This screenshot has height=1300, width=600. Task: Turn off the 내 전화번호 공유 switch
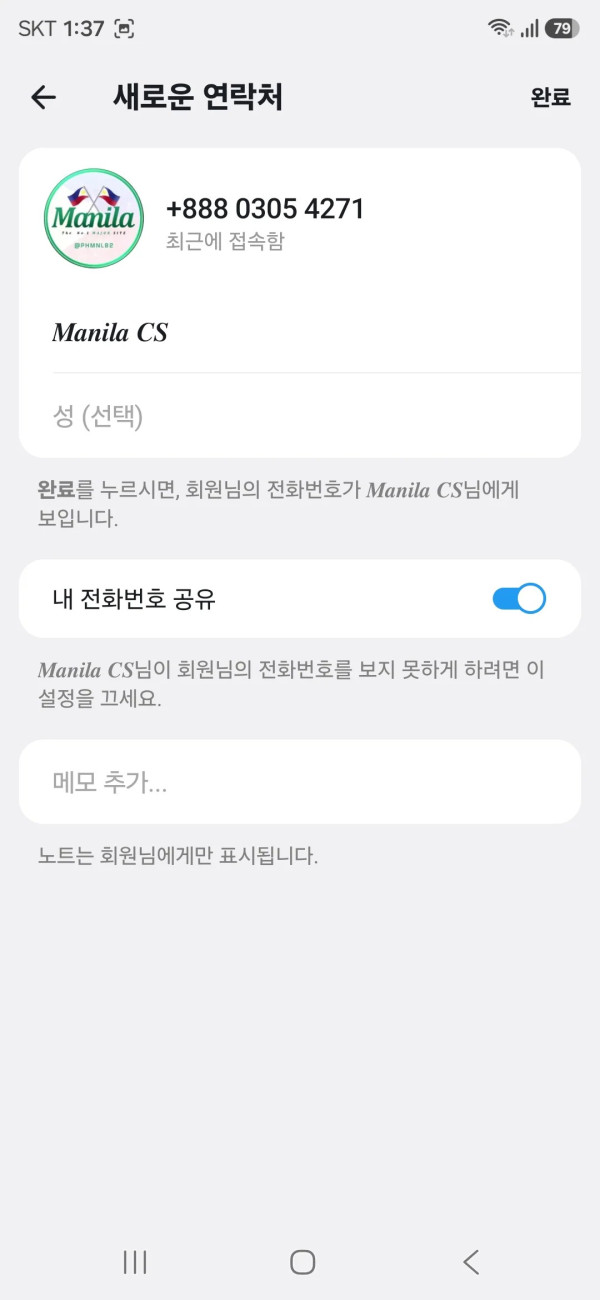519,599
